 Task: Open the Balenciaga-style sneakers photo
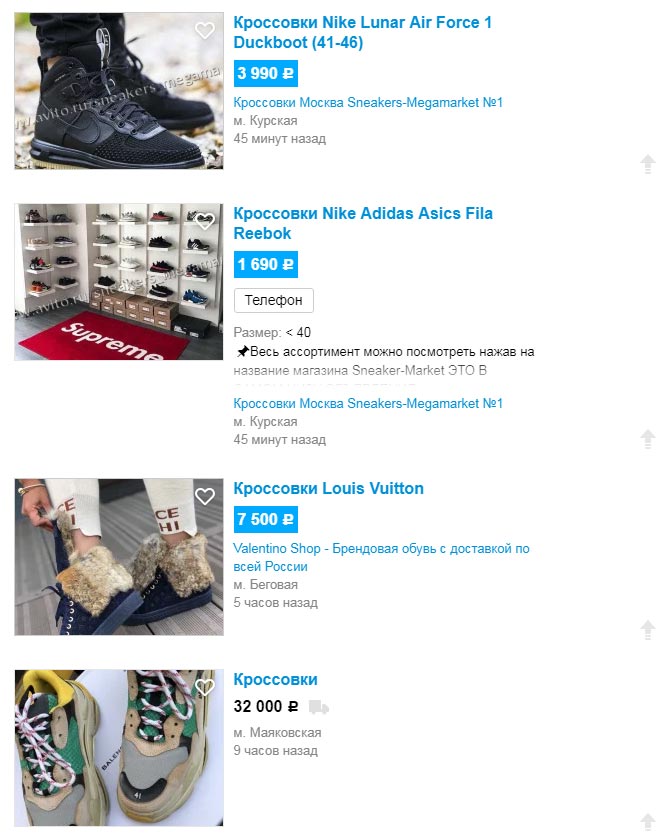(118, 748)
